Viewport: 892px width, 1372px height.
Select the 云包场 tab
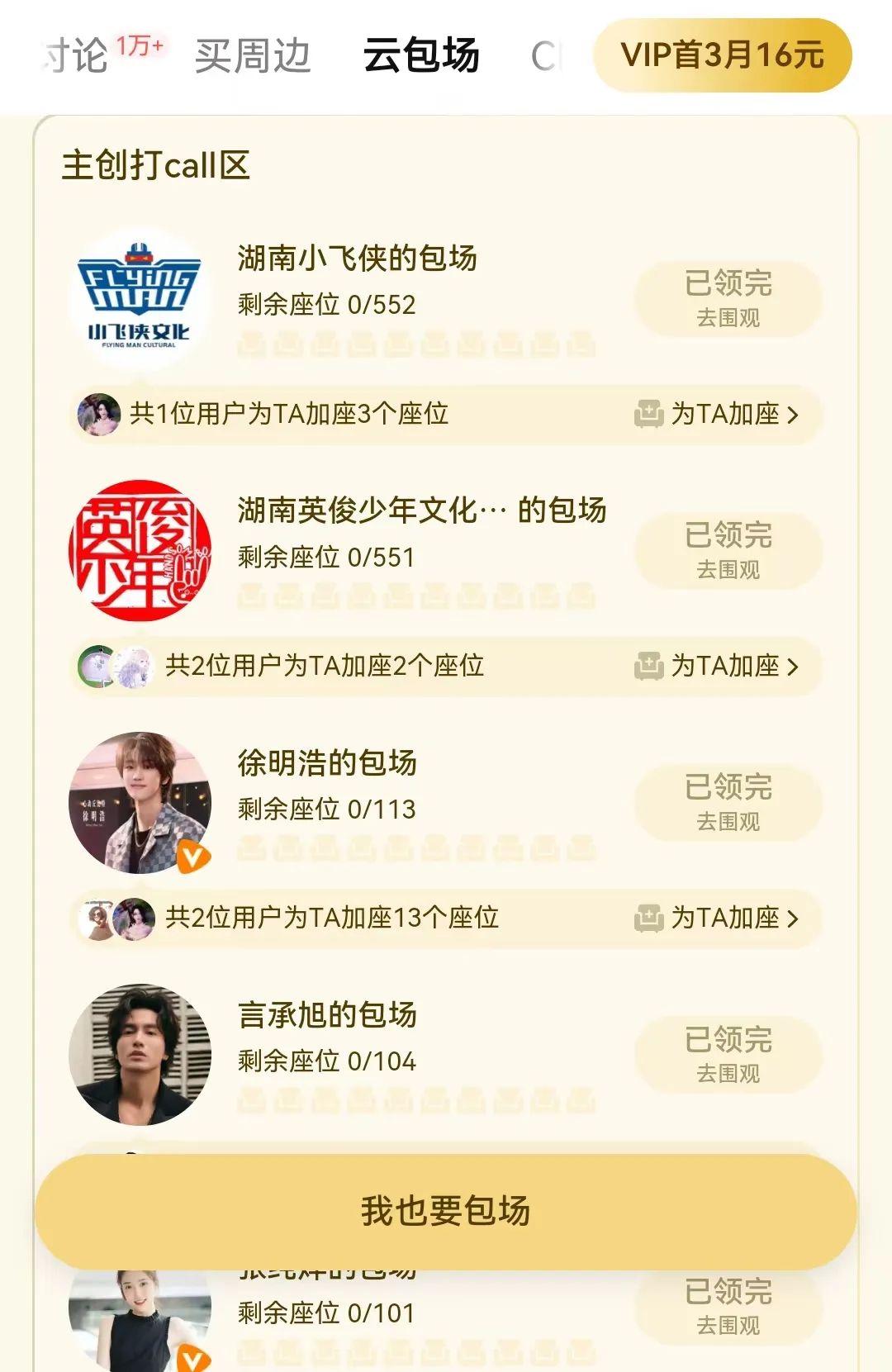(x=421, y=55)
